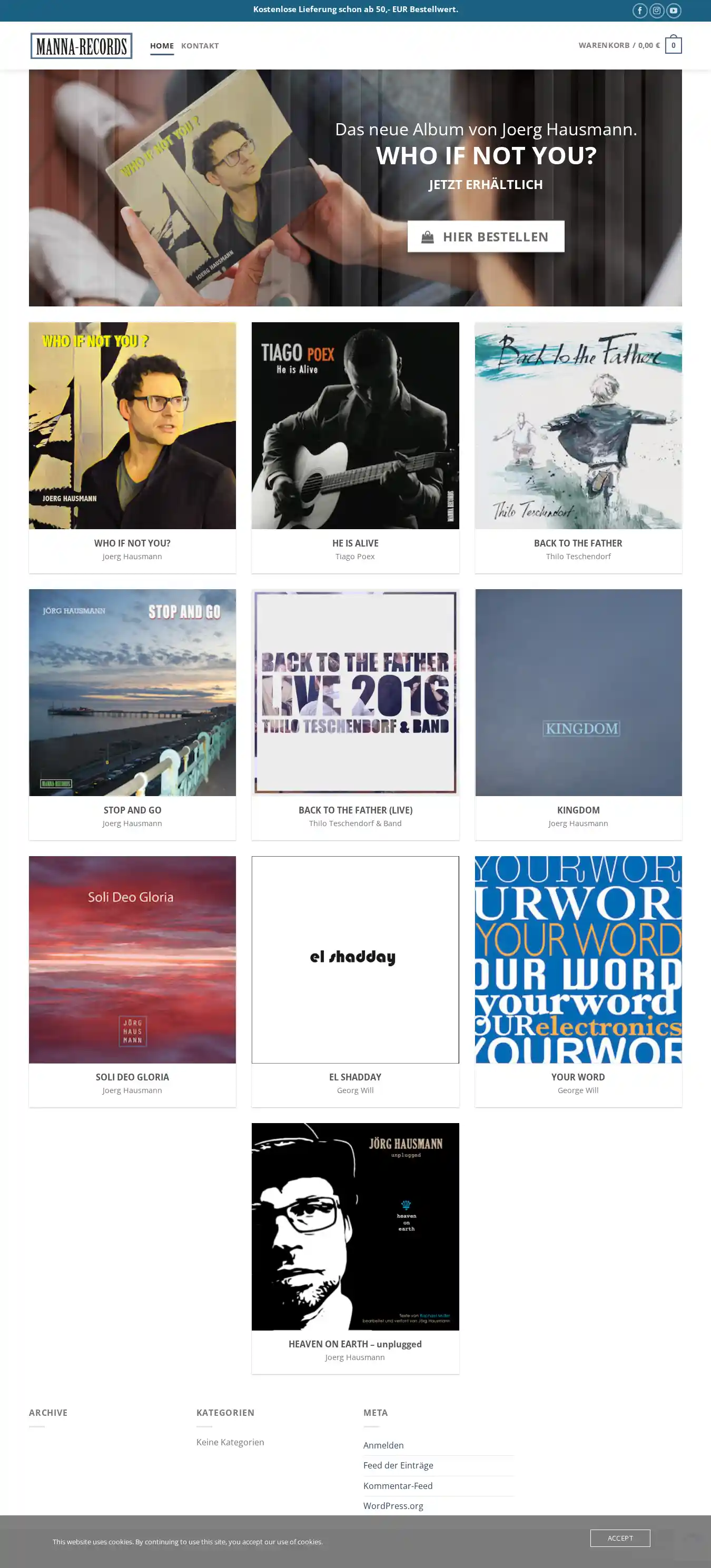View the Your Word album

[x=578, y=960]
